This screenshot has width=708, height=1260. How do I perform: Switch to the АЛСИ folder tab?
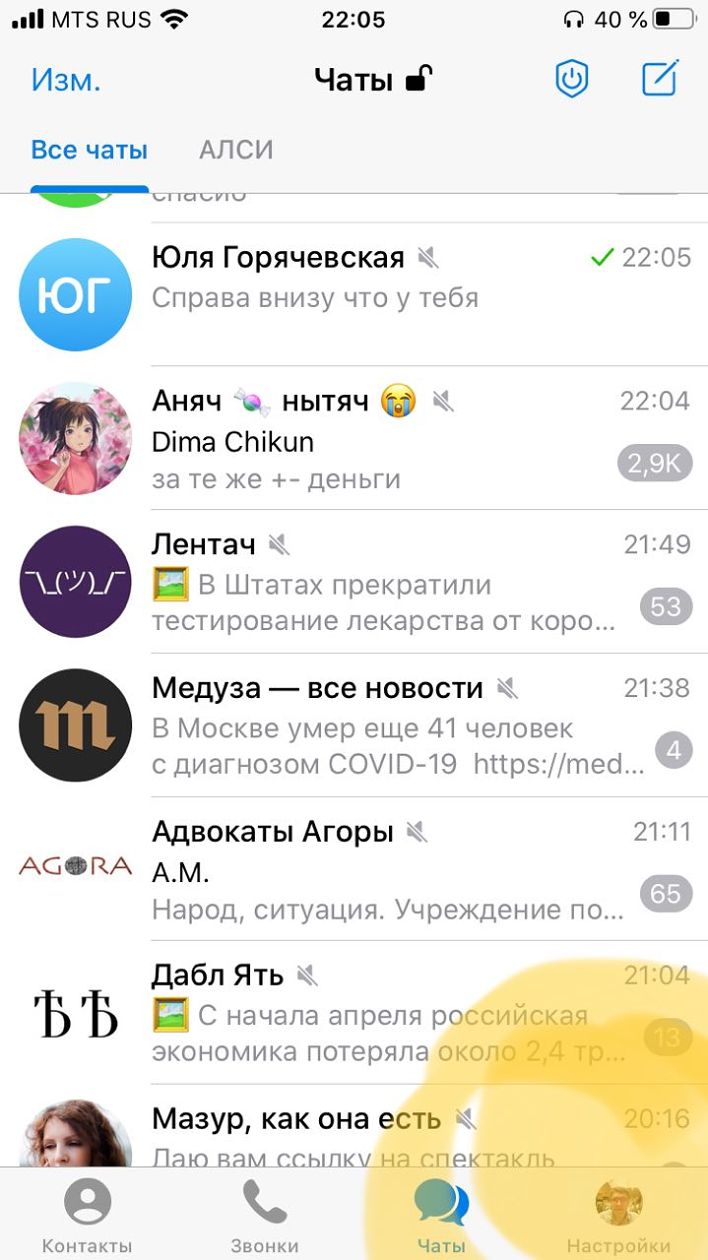[x=236, y=150]
